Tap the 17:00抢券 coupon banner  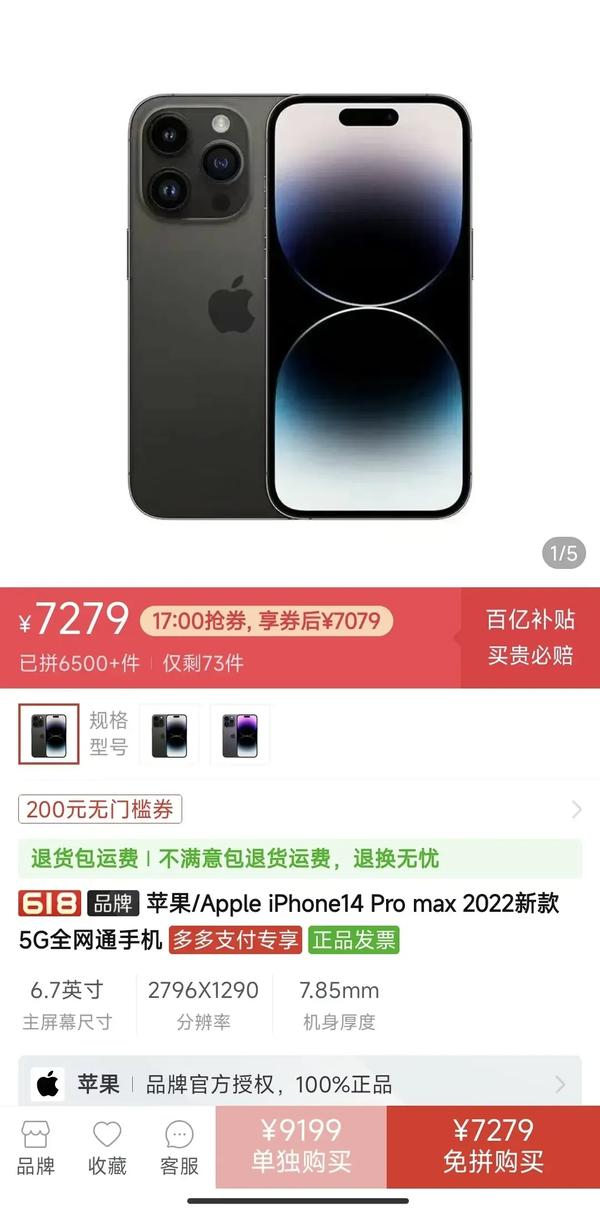[266, 621]
